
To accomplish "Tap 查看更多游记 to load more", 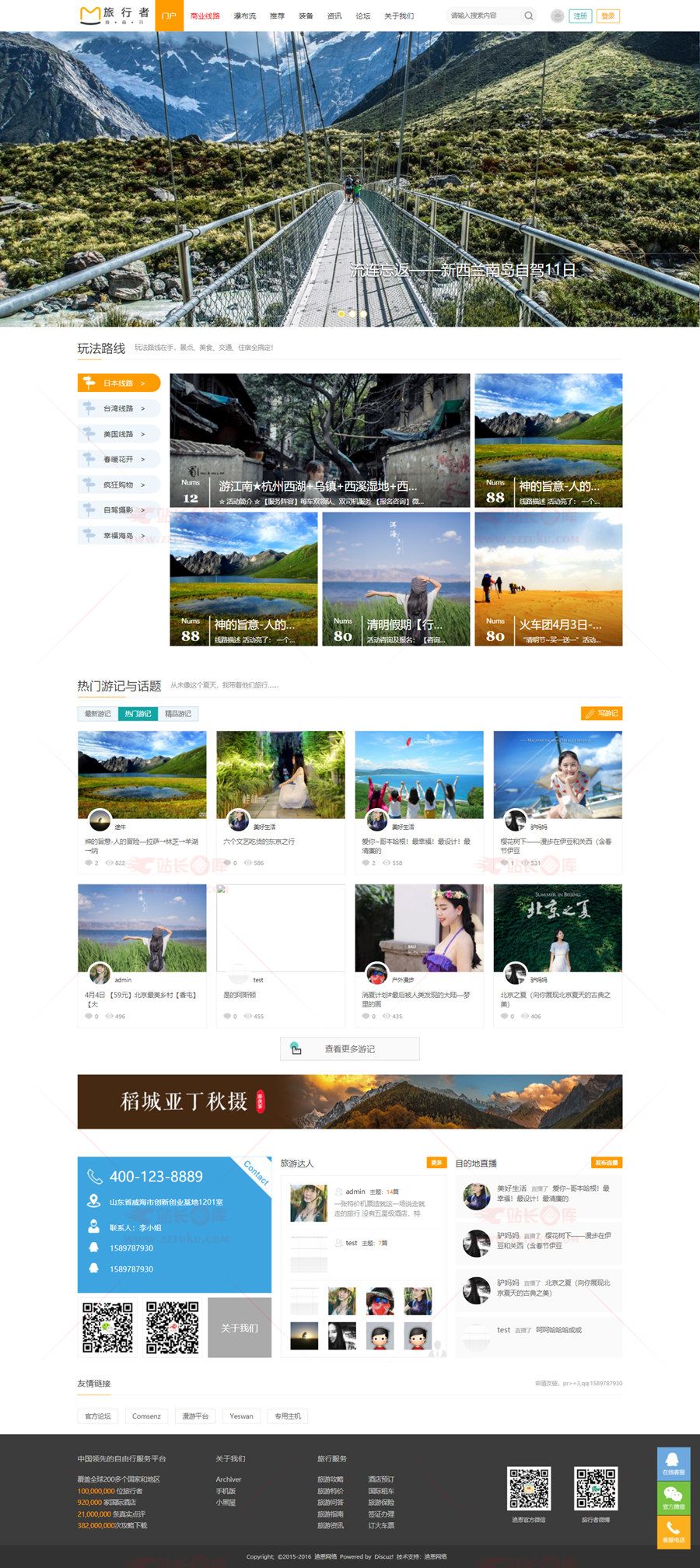I will (350, 1048).
